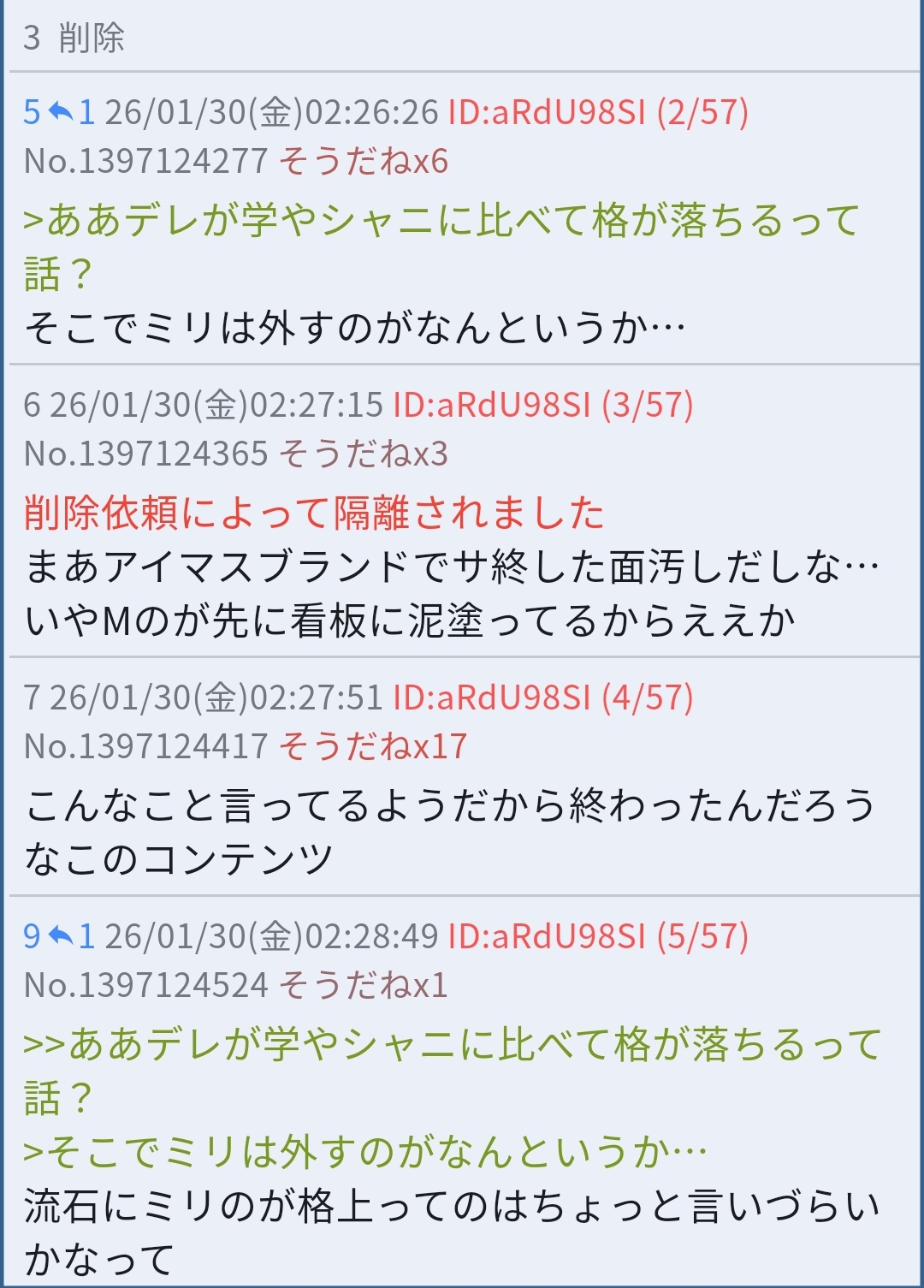Jump to quoted 'そこでミリは外すのが' in post 9
This screenshot has height=1288, width=924.
point(365,1152)
